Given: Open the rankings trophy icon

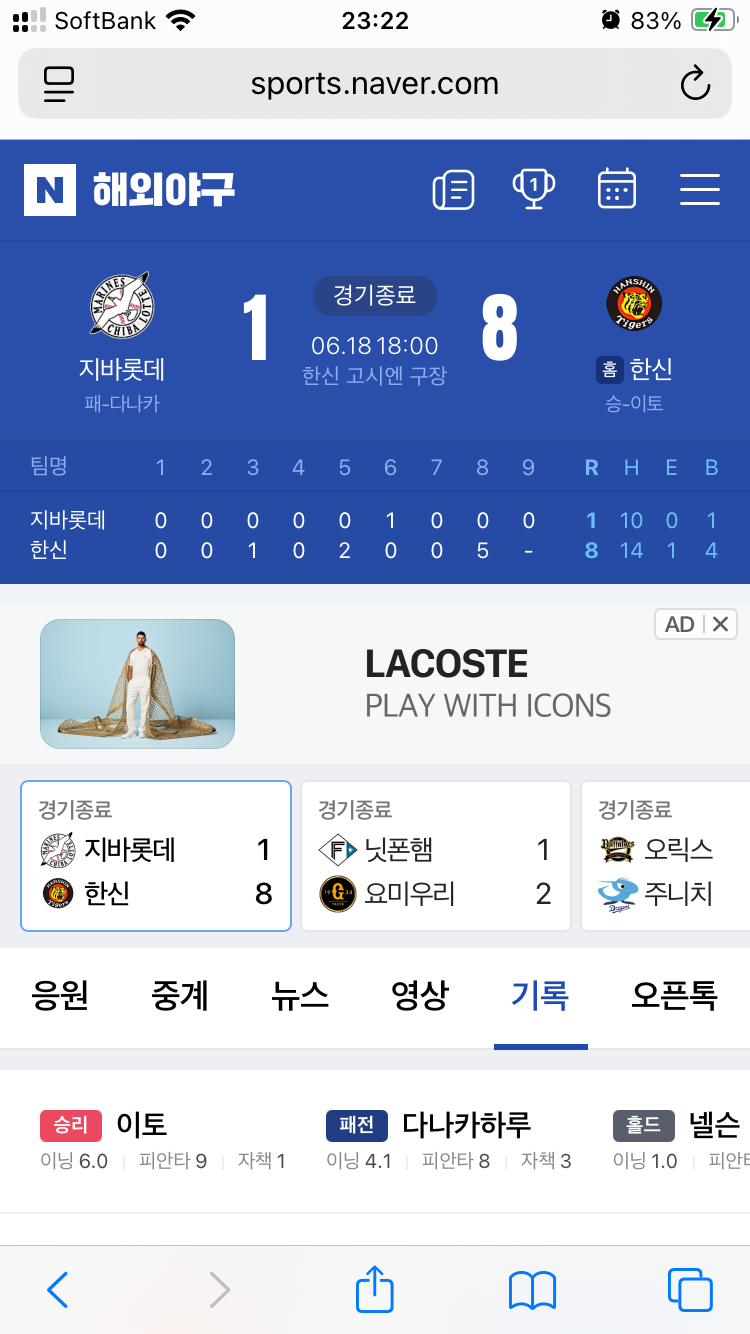Looking at the screenshot, I should tap(534, 189).
